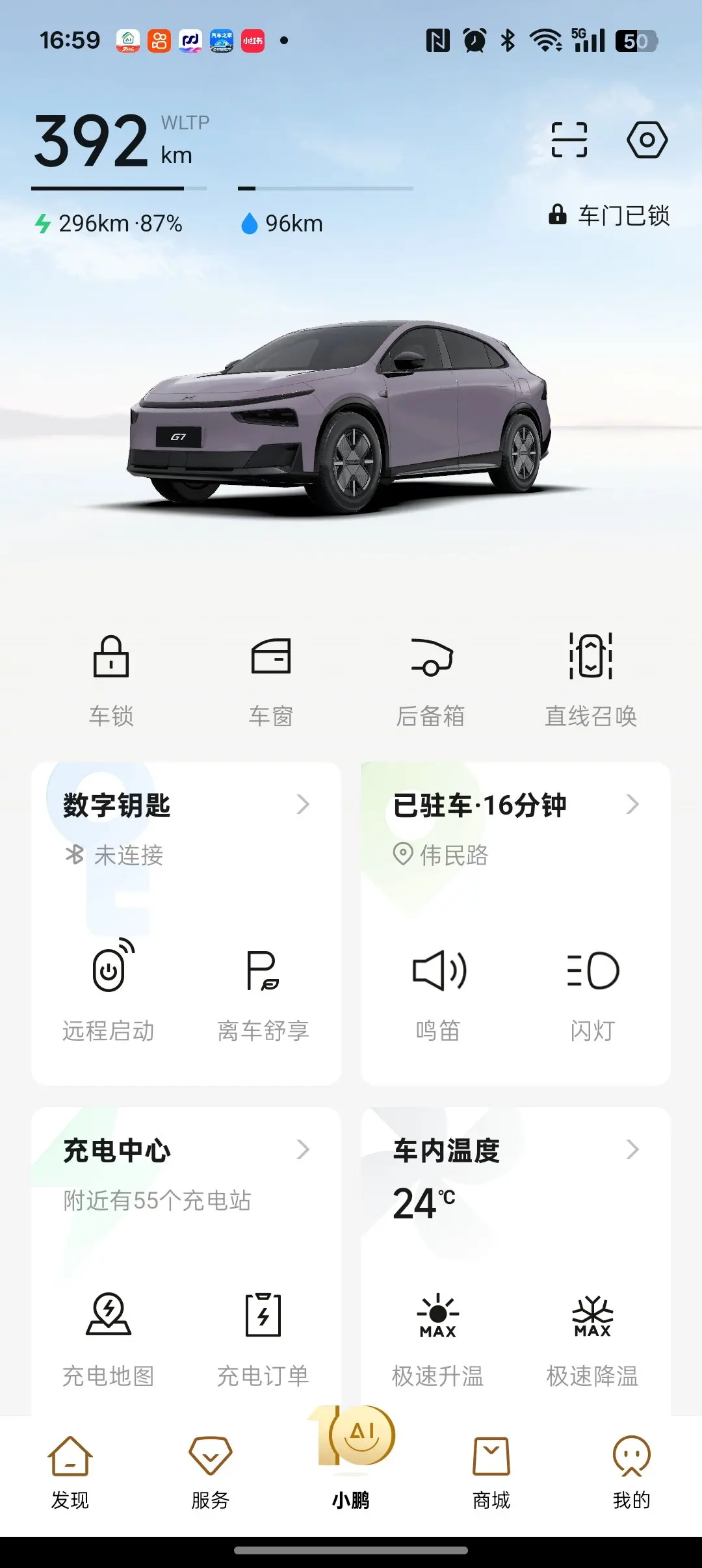Open the 数字钥匙 digital key card
Screen dimensions: 702x1568
[186, 805]
